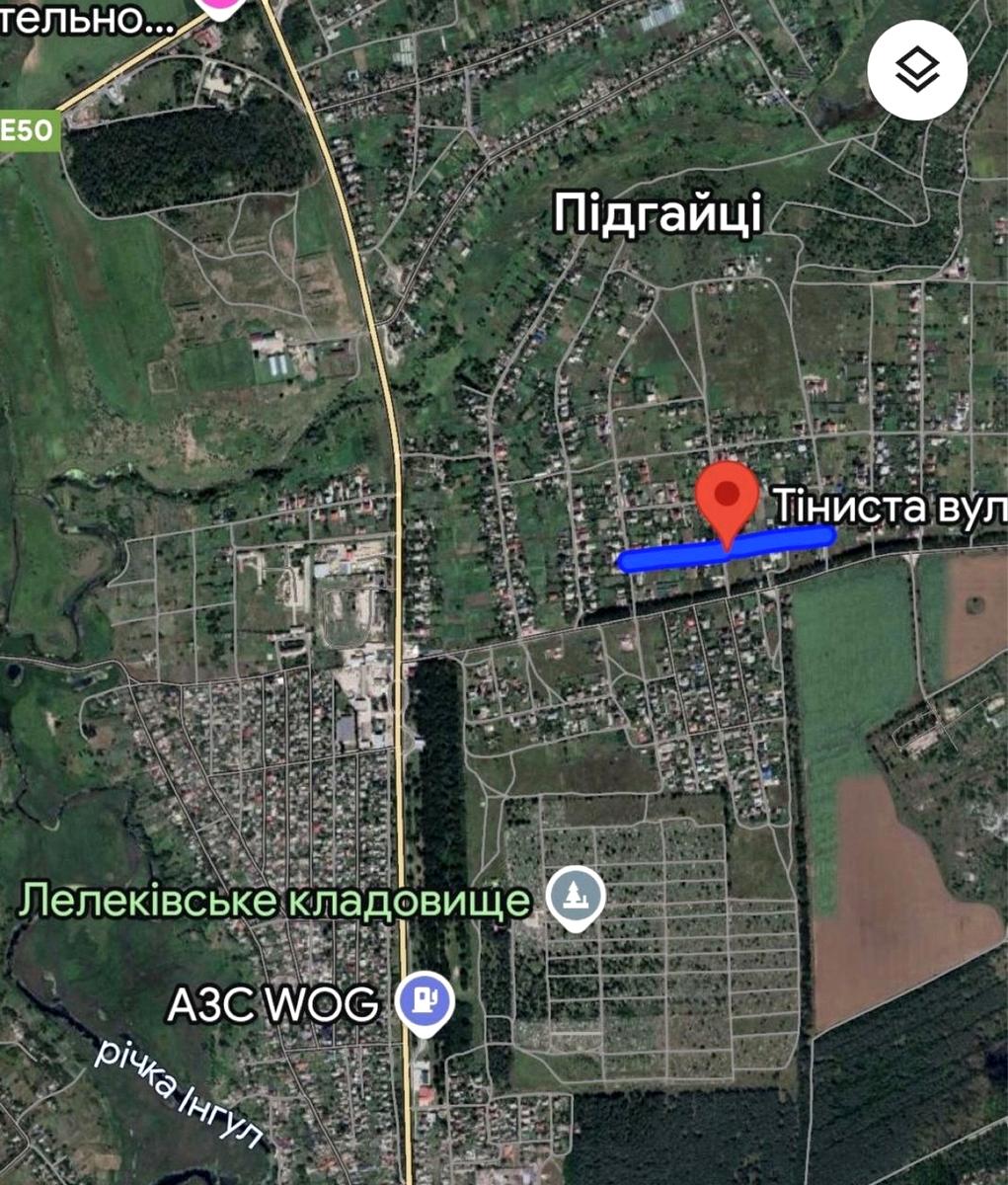Open the АЗС WOG gas station marker
The image size is (1008, 1185).
[x=425, y=1002]
